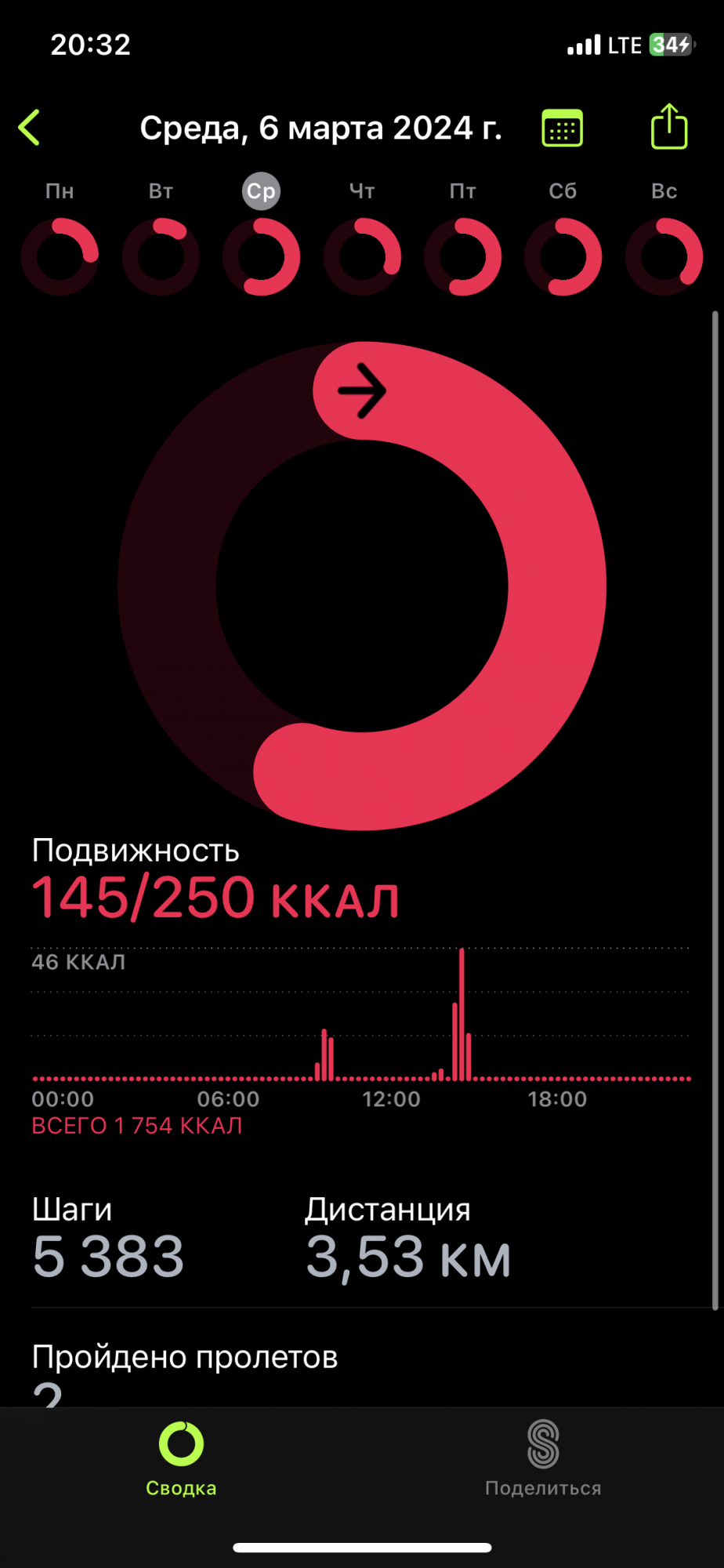Select Friday (Пт) activity ring
This screenshot has height=1568, width=724.
[x=462, y=256]
